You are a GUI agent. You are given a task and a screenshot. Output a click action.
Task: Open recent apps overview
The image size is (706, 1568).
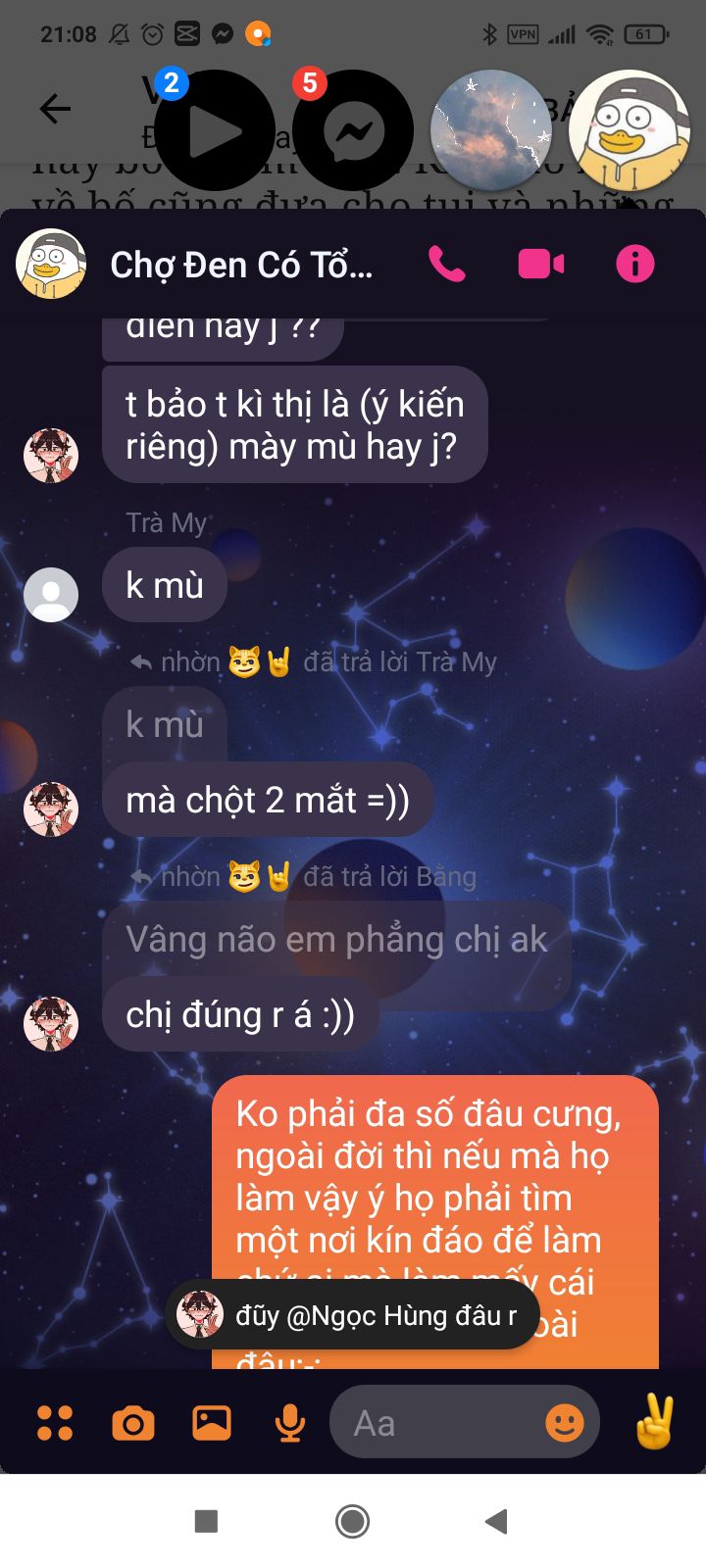[206, 1521]
